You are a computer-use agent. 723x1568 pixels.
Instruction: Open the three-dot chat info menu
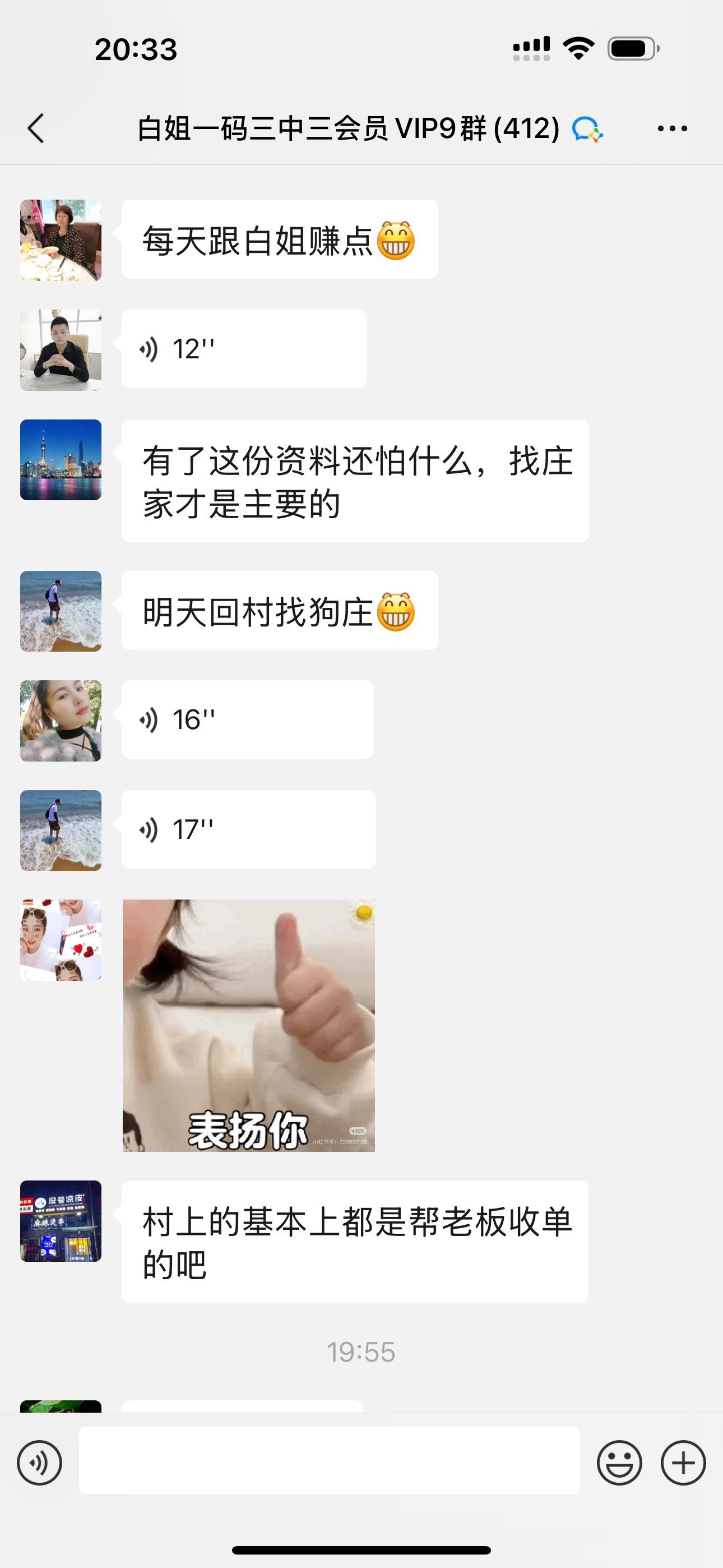[672, 128]
